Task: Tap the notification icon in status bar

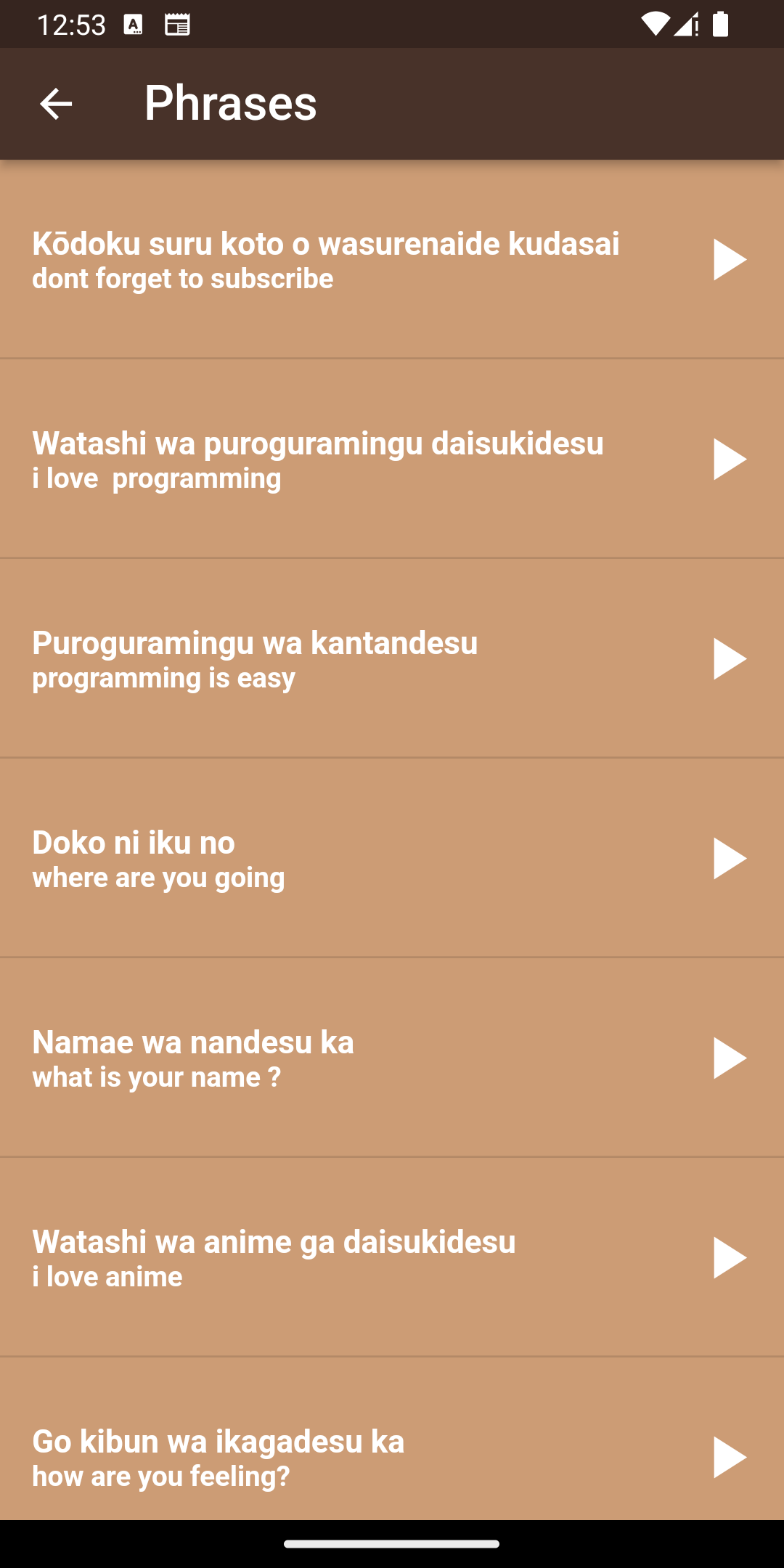Action: 176,24
